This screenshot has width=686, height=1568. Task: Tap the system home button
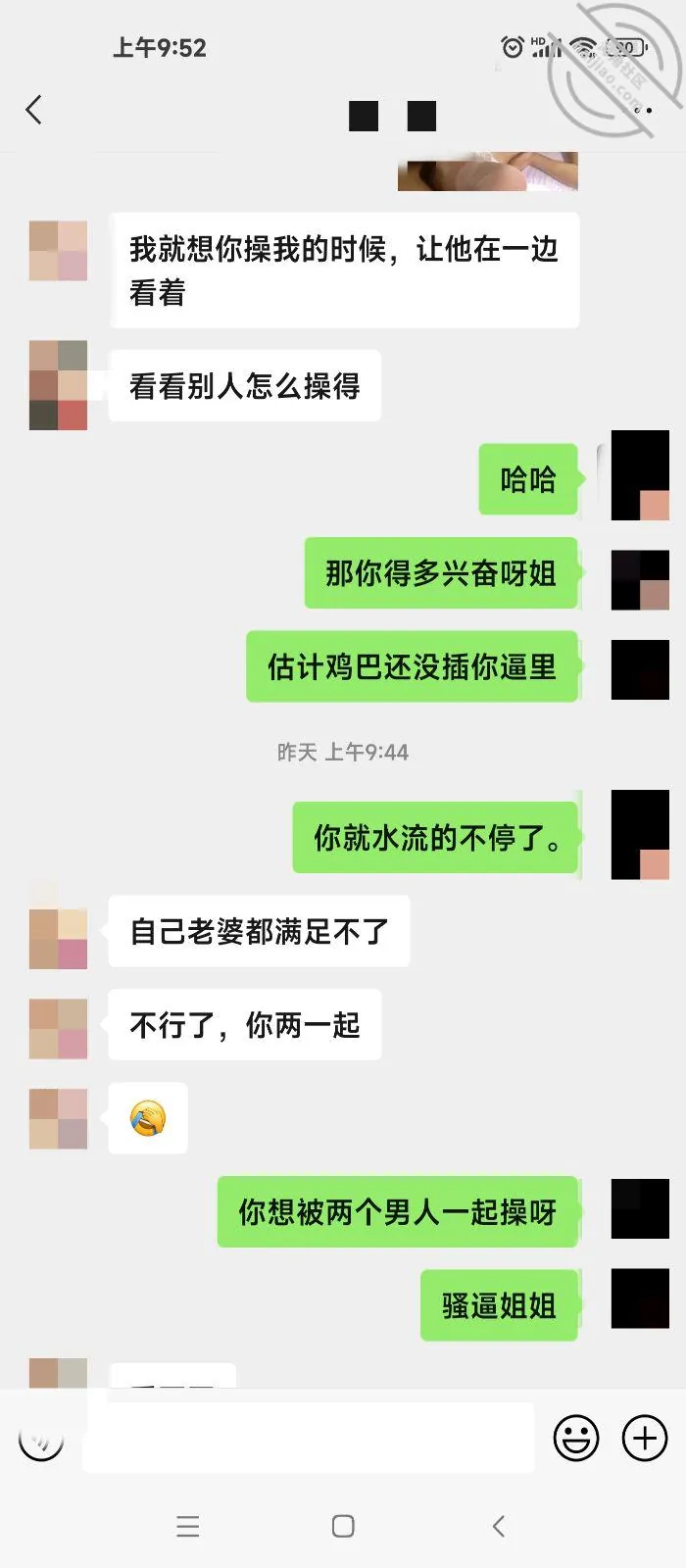coord(343,1526)
